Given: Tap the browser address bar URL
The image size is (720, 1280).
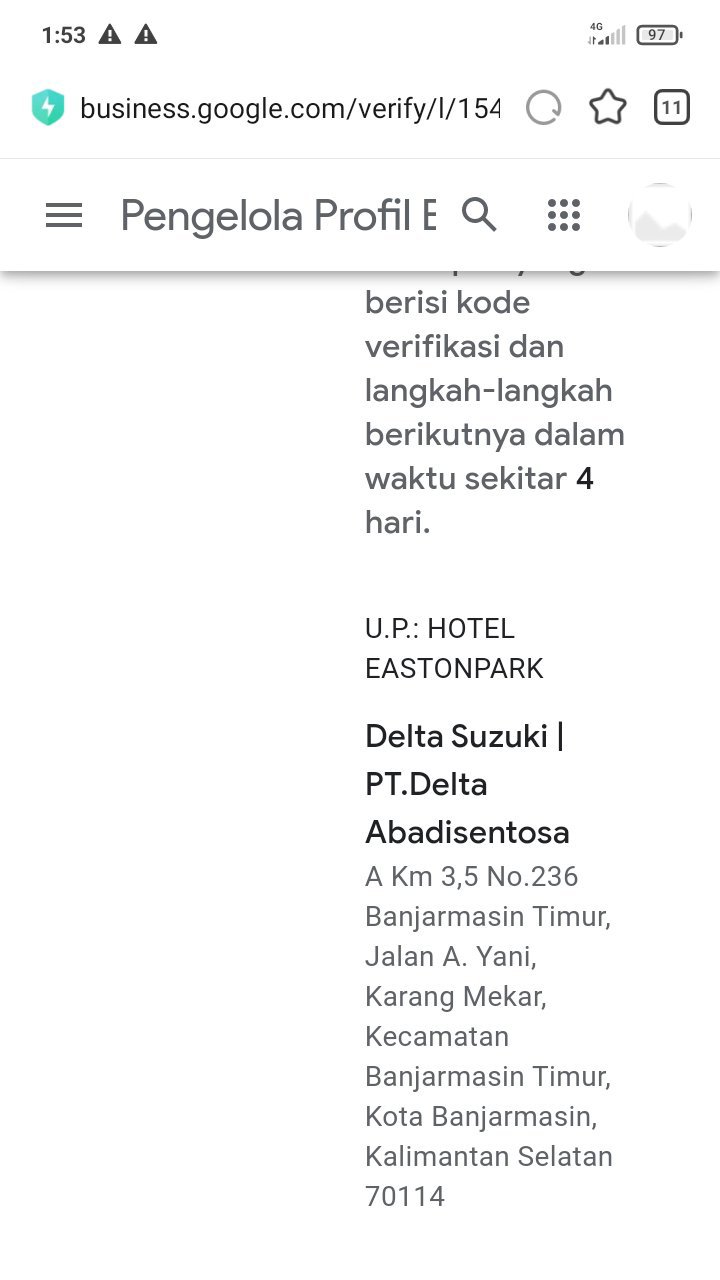Looking at the screenshot, I should pos(289,108).
